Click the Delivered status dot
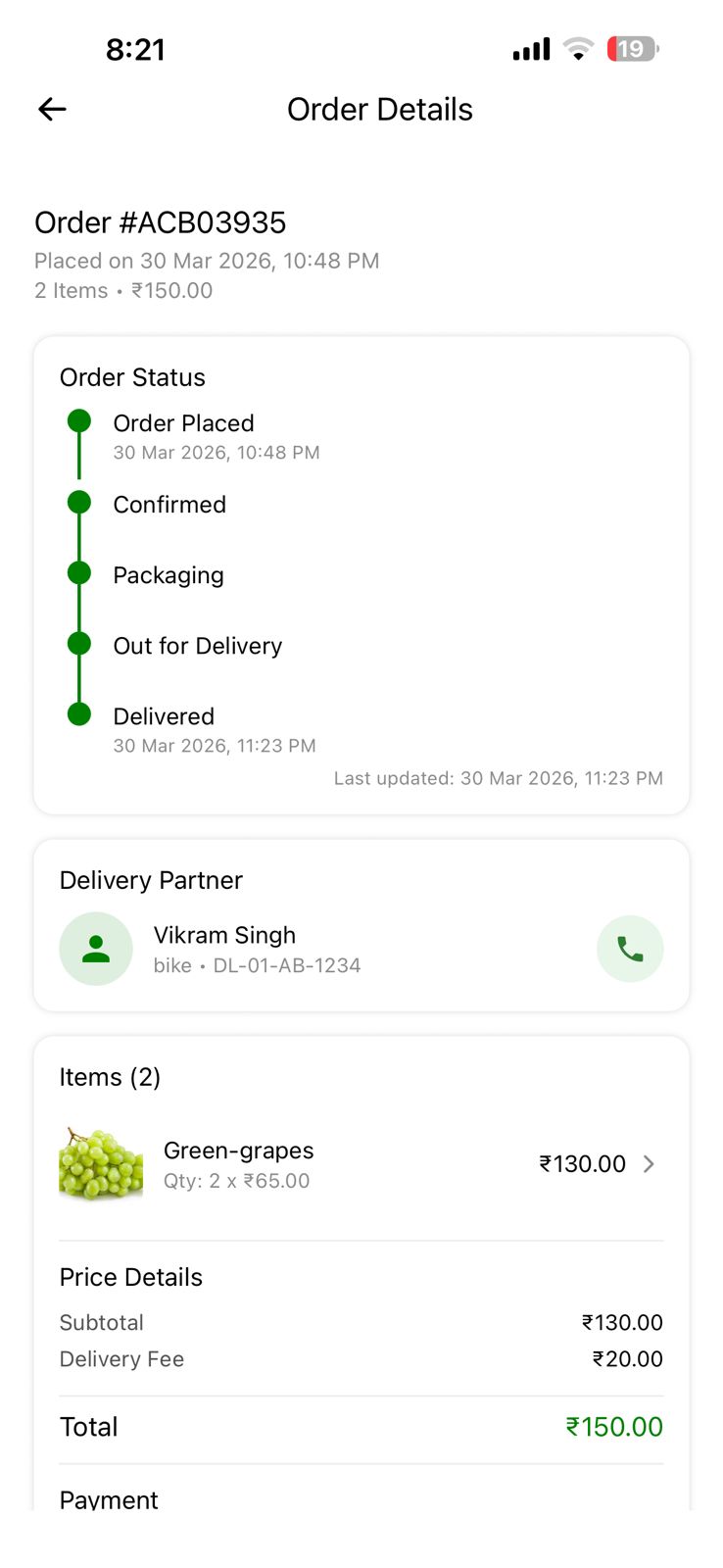The image size is (723, 1568). (x=78, y=713)
